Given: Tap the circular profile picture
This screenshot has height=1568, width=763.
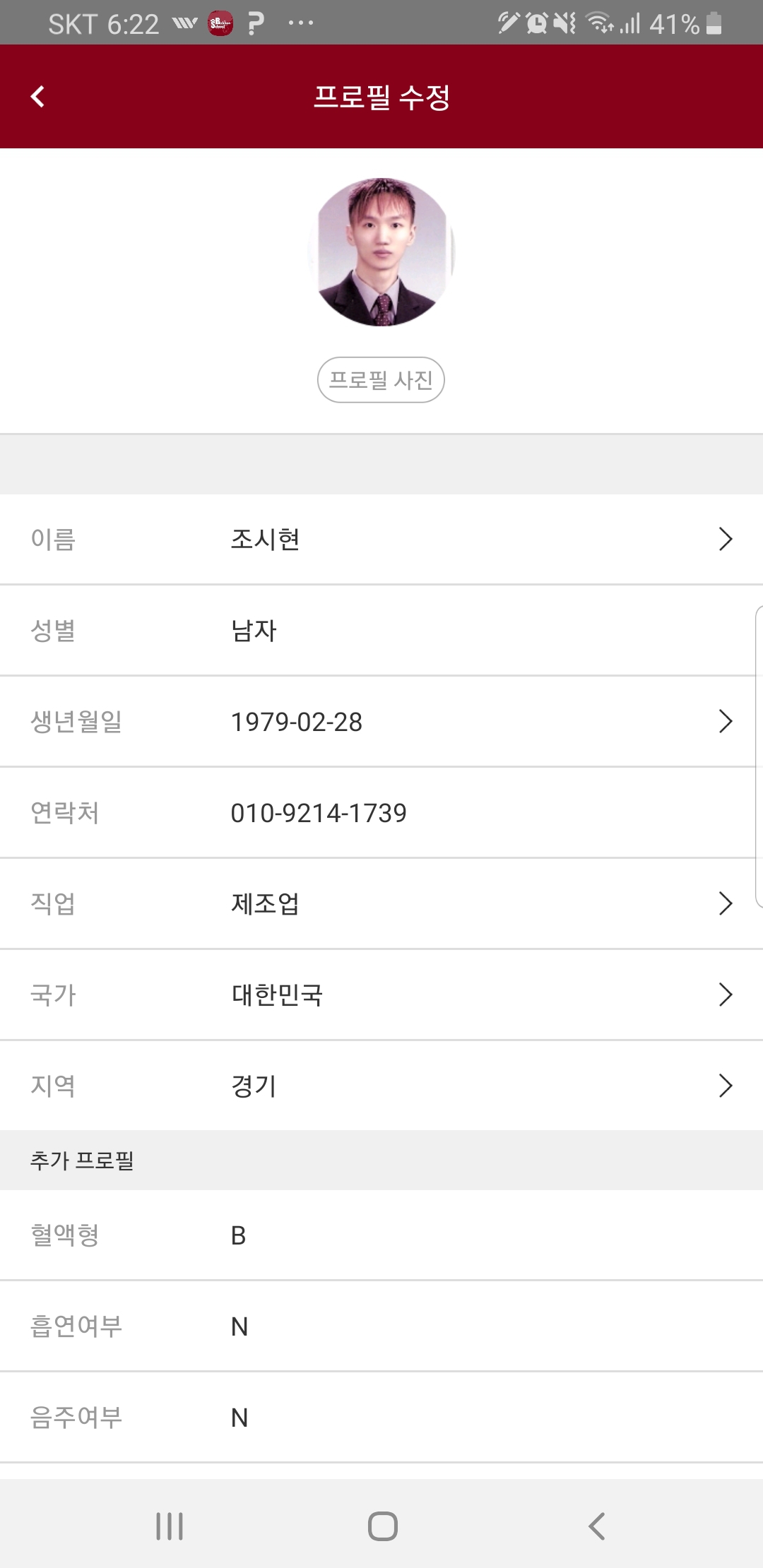Looking at the screenshot, I should tap(381, 252).
